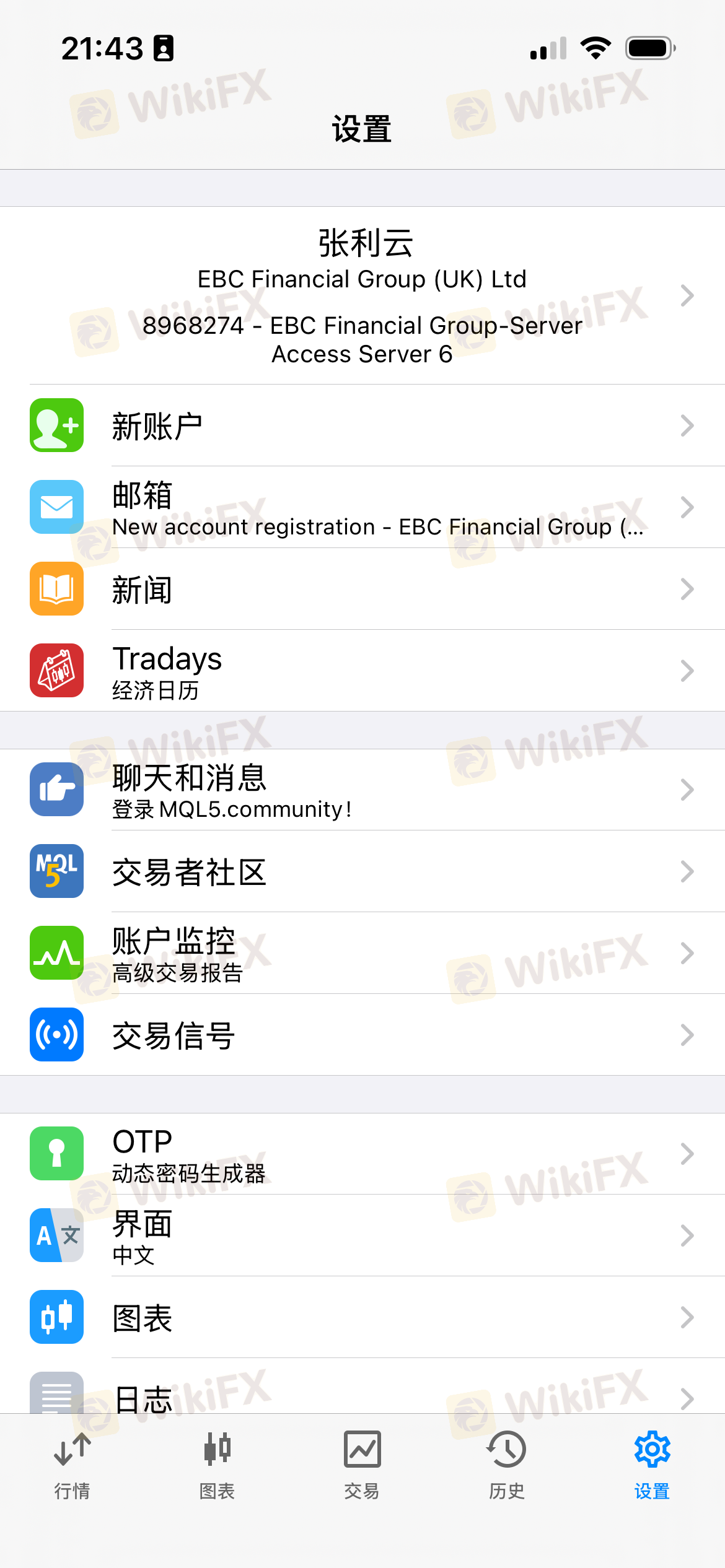Open the 新闻 news row
Viewport: 725px width, 1568px height.
pyautogui.click(x=362, y=589)
